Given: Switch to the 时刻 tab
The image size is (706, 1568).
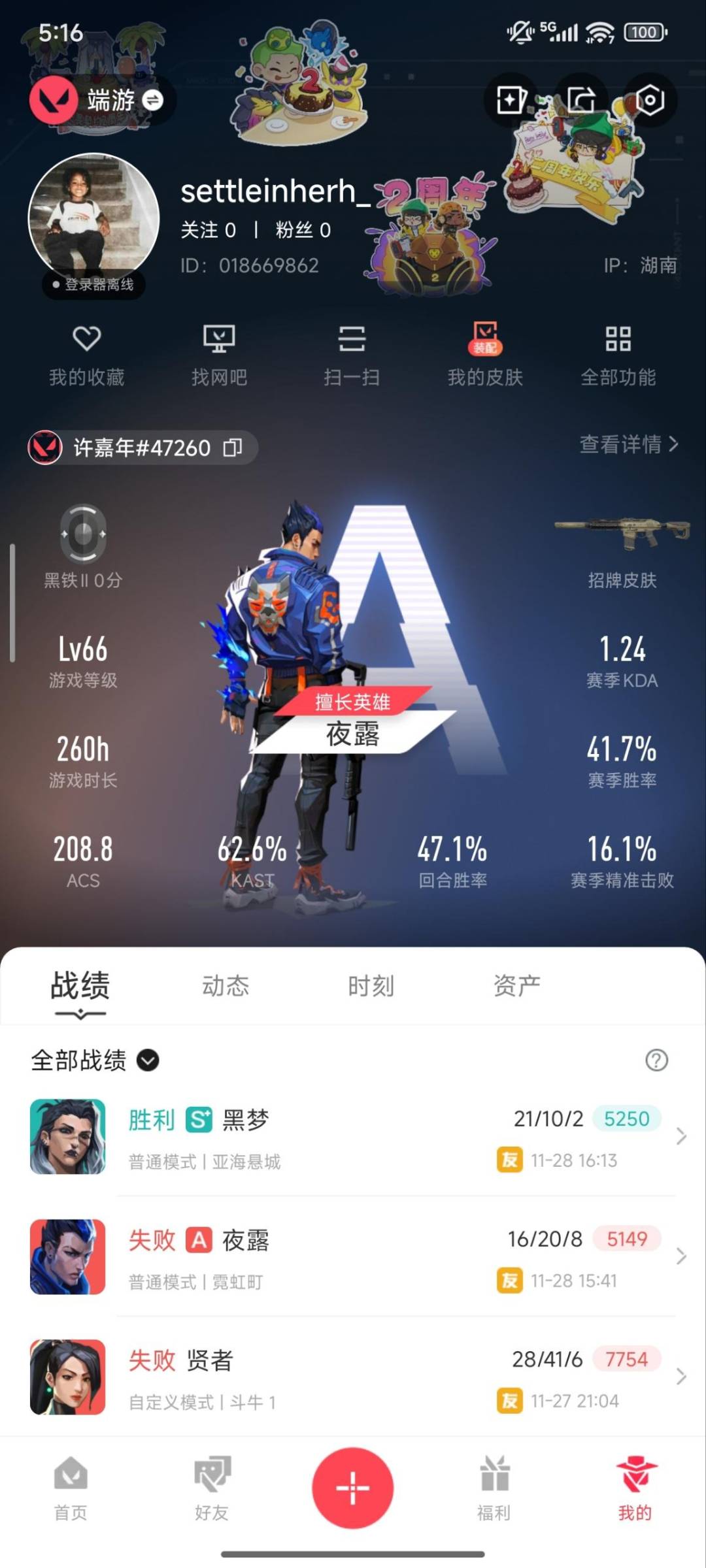Looking at the screenshot, I should pyautogui.click(x=371, y=985).
